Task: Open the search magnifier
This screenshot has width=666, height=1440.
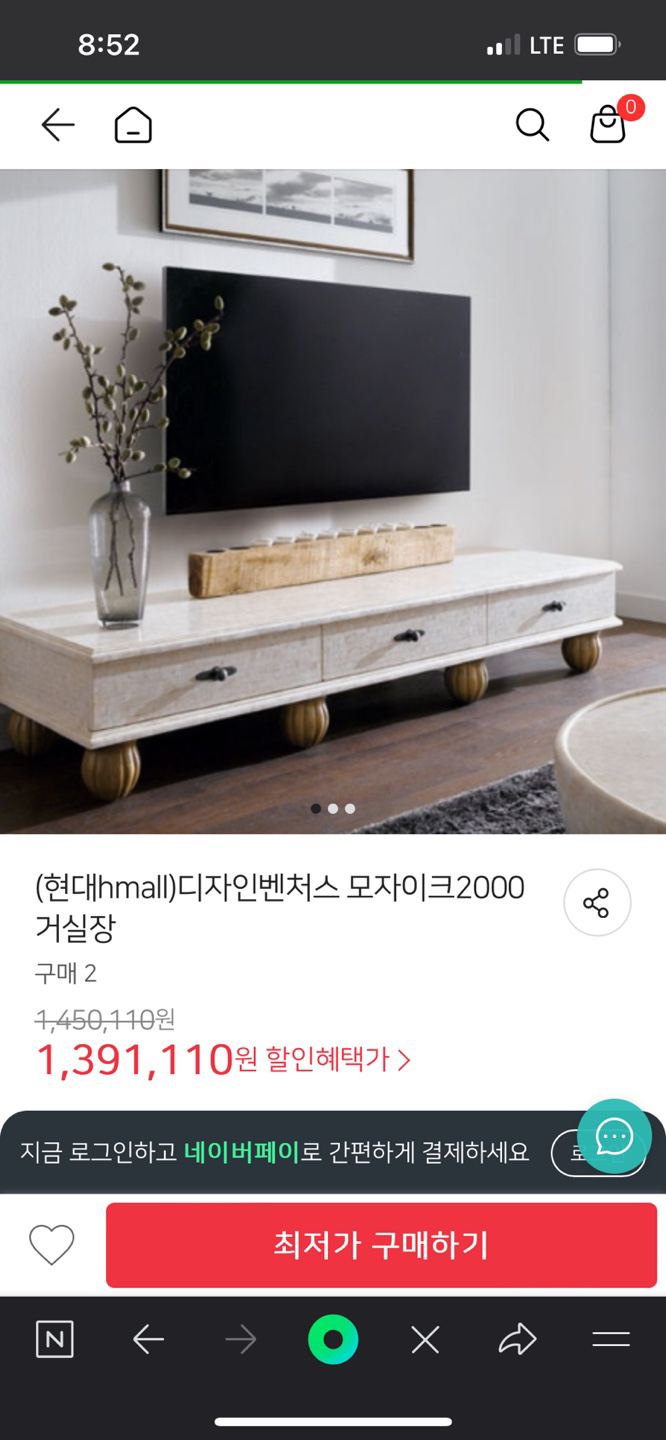Action: (x=532, y=125)
